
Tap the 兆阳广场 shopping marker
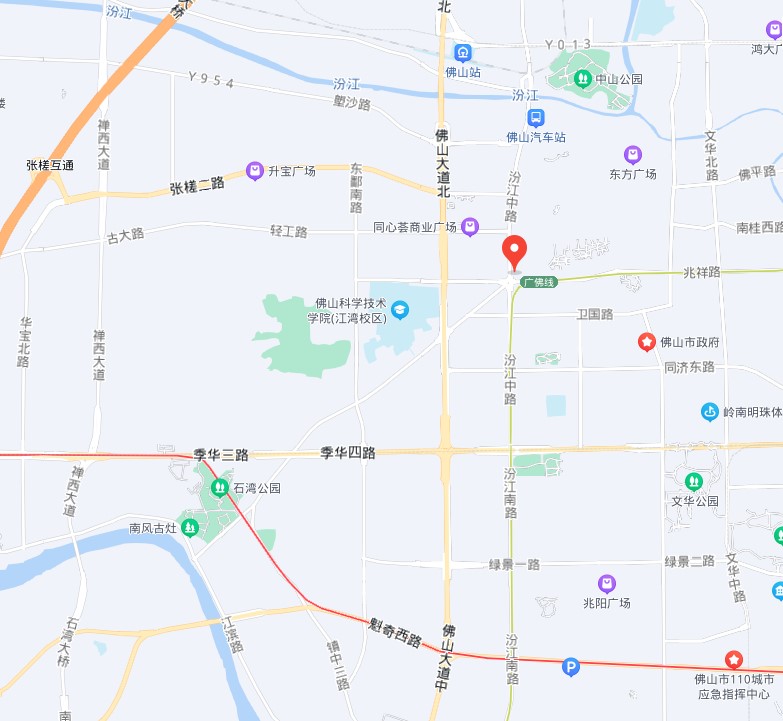pos(606,583)
